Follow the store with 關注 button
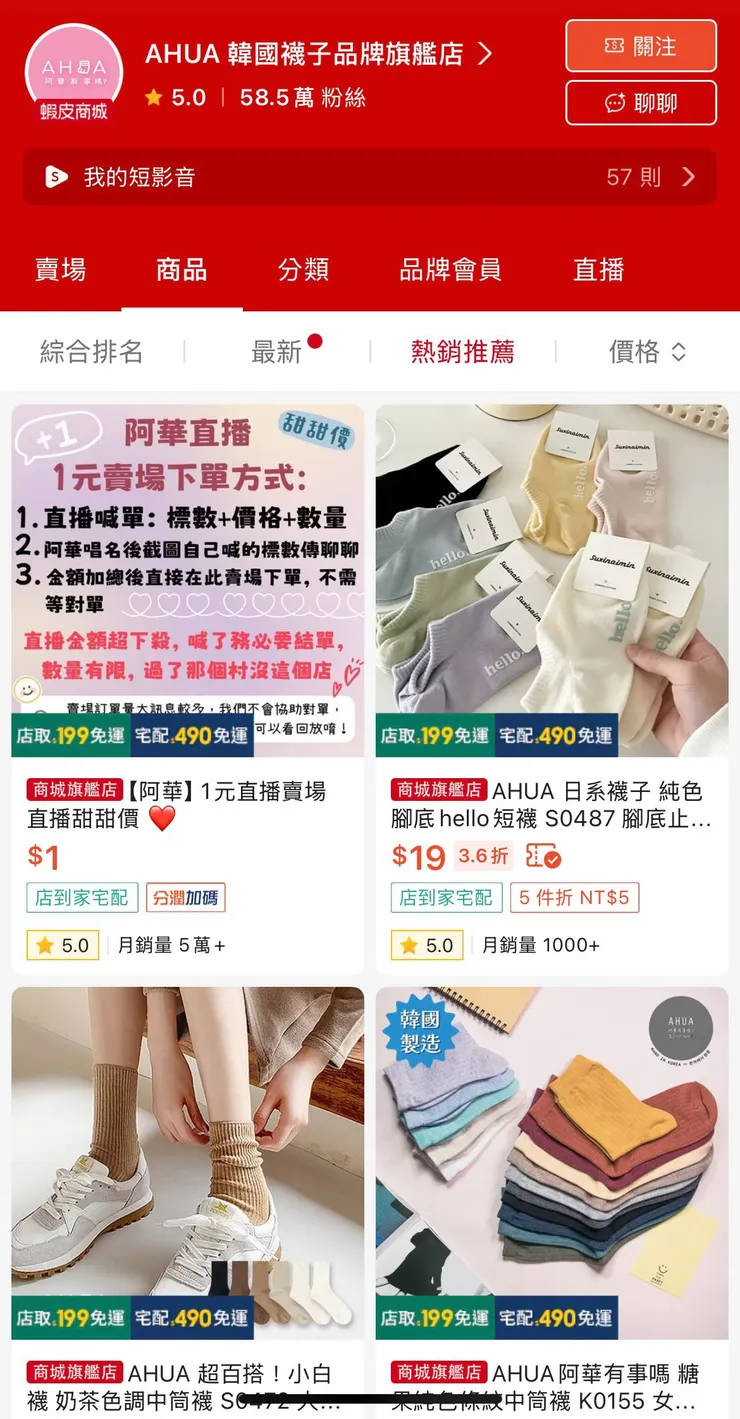This screenshot has height=1419, width=740. point(641,47)
